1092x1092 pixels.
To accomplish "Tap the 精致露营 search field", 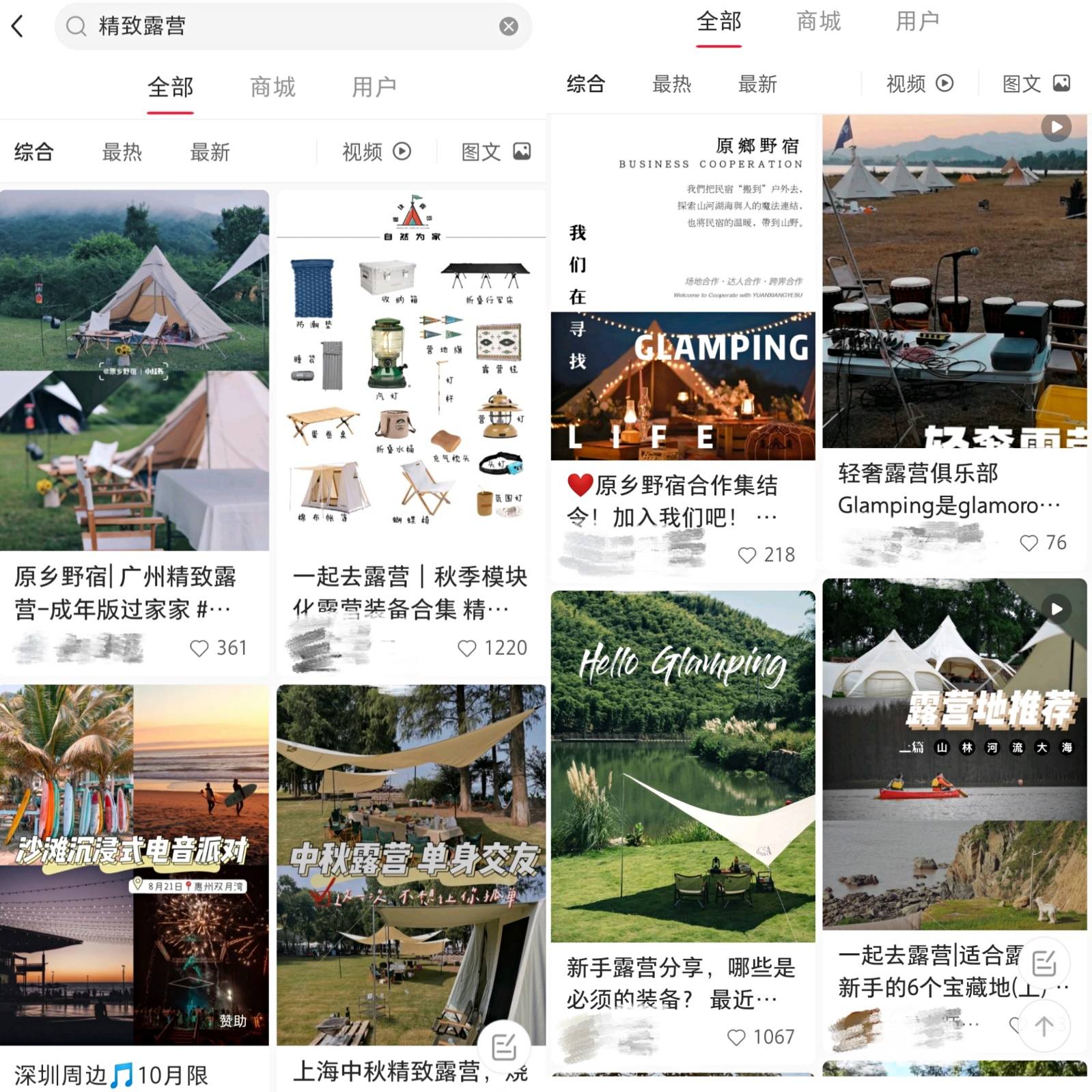I will (287, 27).
